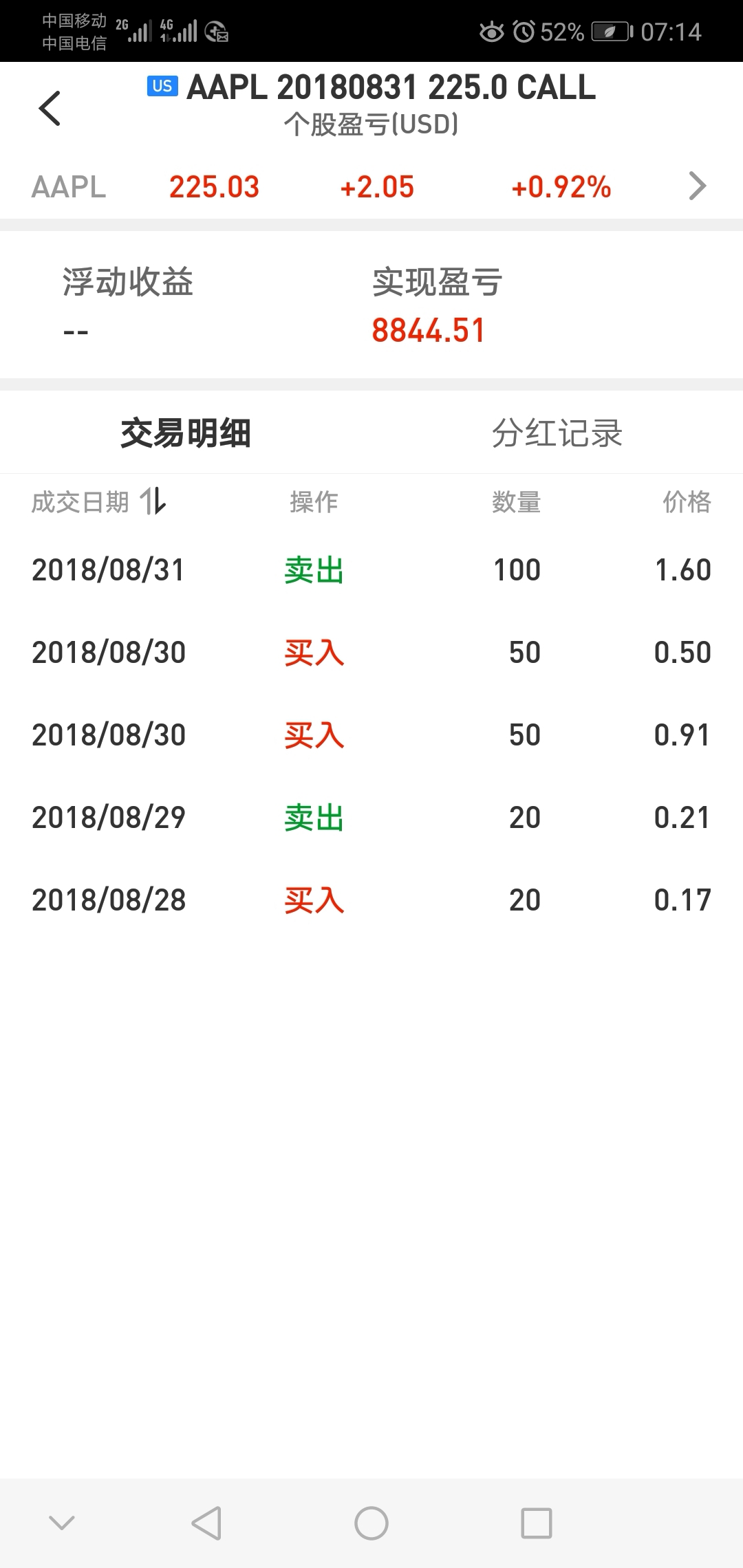Sort by 成交日期 column
The width and height of the screenshot is (743, 1568).
pos(99,501)
